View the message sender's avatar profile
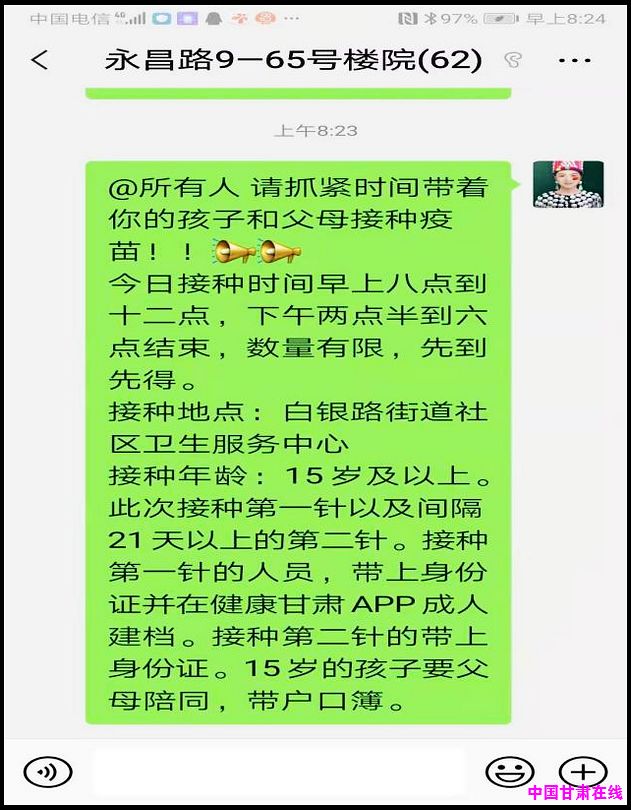Image resolution: width=631 pixels, height=810 pixels. pos(568,184)
